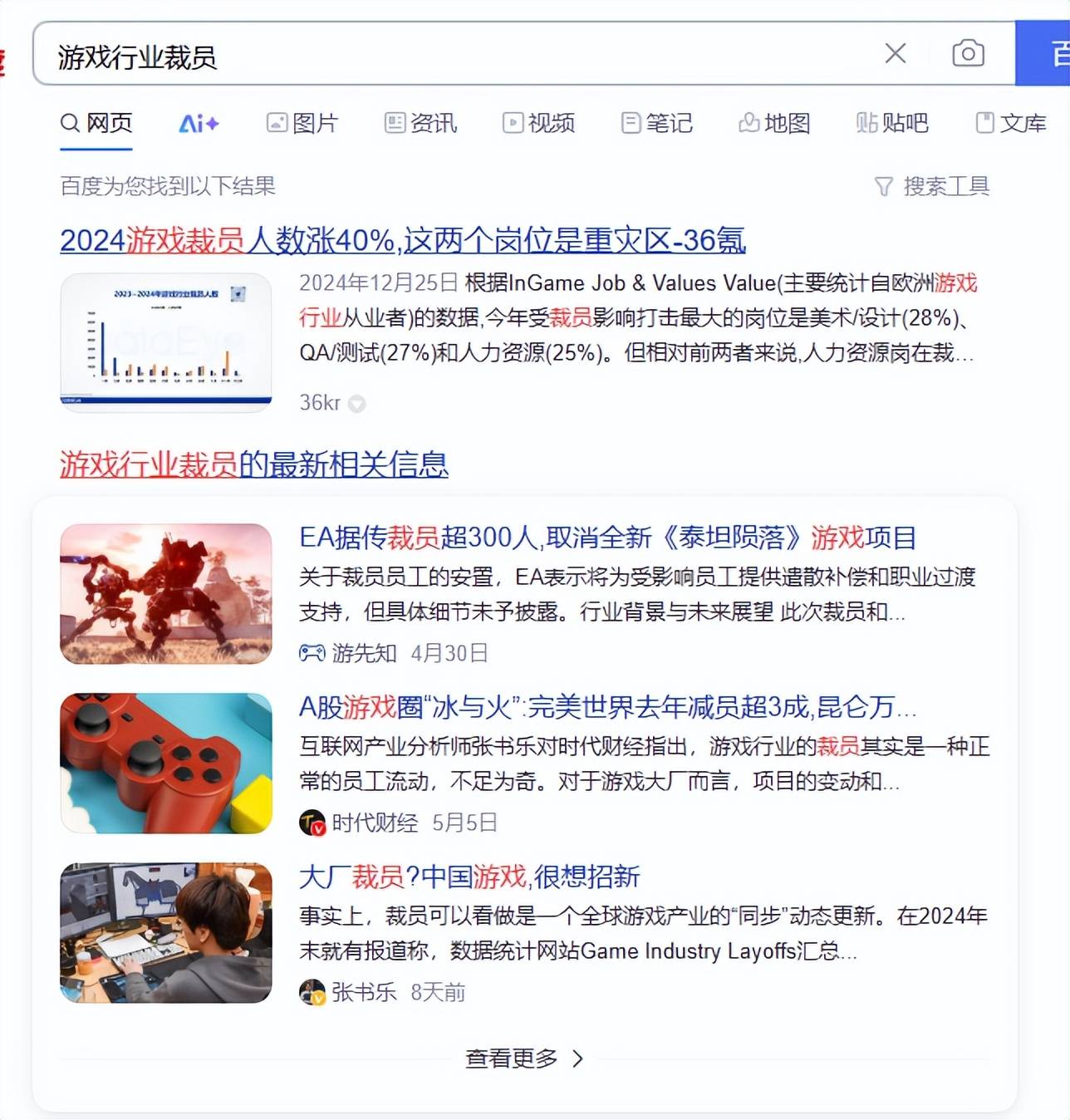Image resolution: width=1070 pixels, height=1120 pixels.
Task: Tap the blue Baidu search button
Action: (x=1046, y=54)
